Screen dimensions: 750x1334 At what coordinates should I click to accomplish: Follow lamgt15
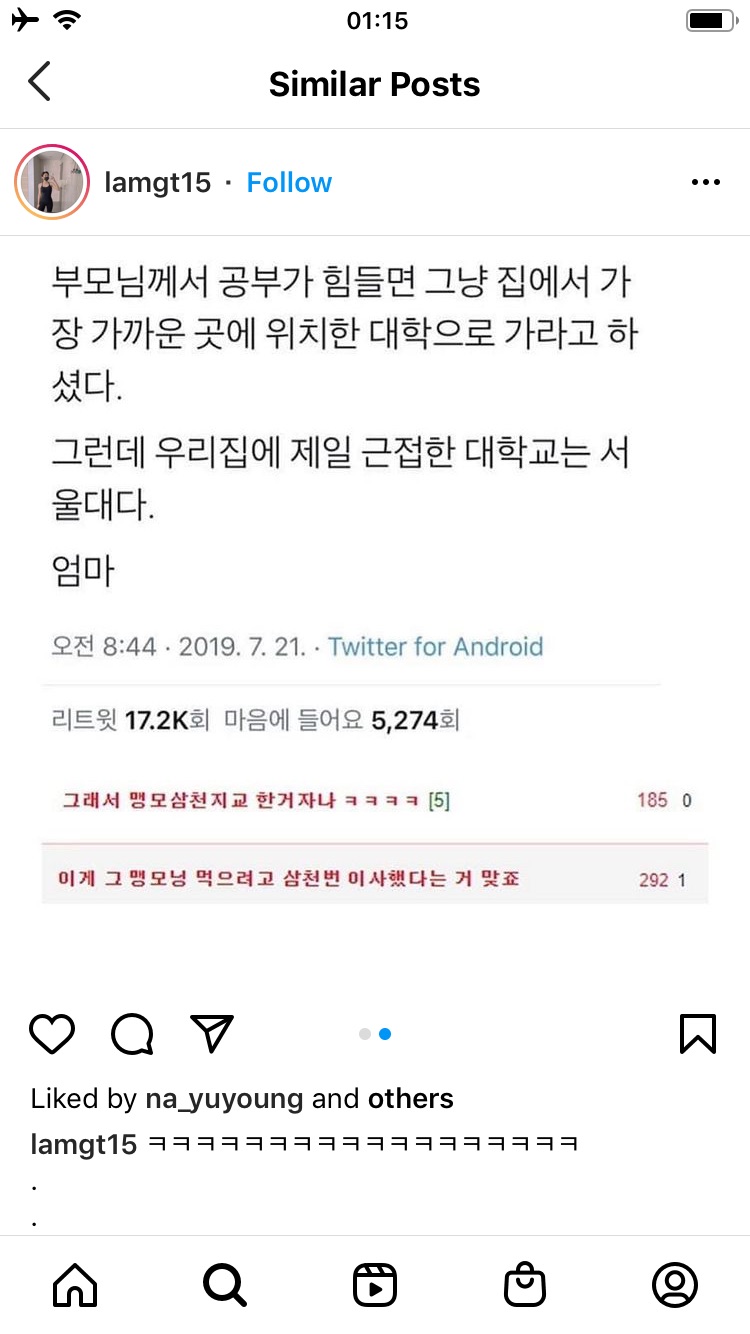pos(289,183)
